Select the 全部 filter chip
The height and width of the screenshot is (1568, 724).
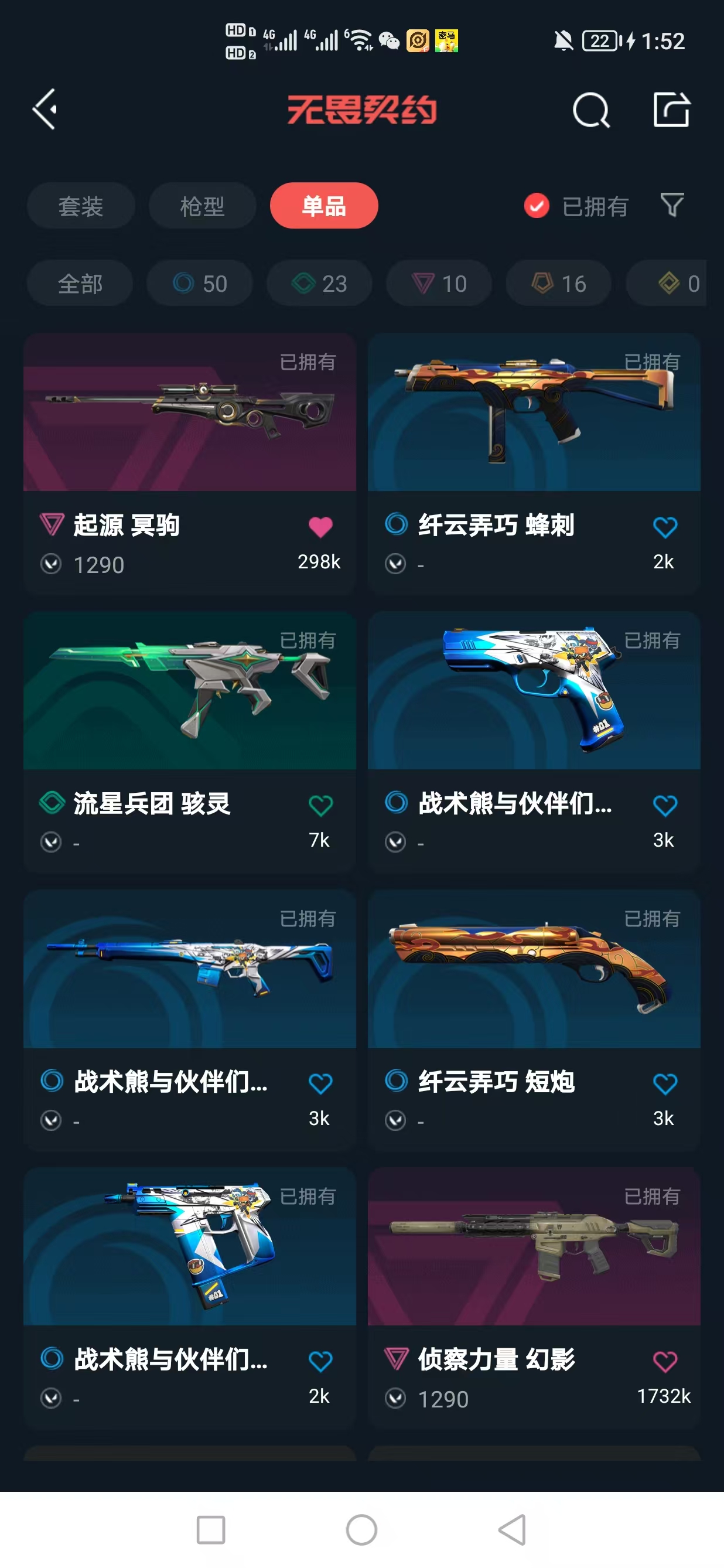[80, 284]
